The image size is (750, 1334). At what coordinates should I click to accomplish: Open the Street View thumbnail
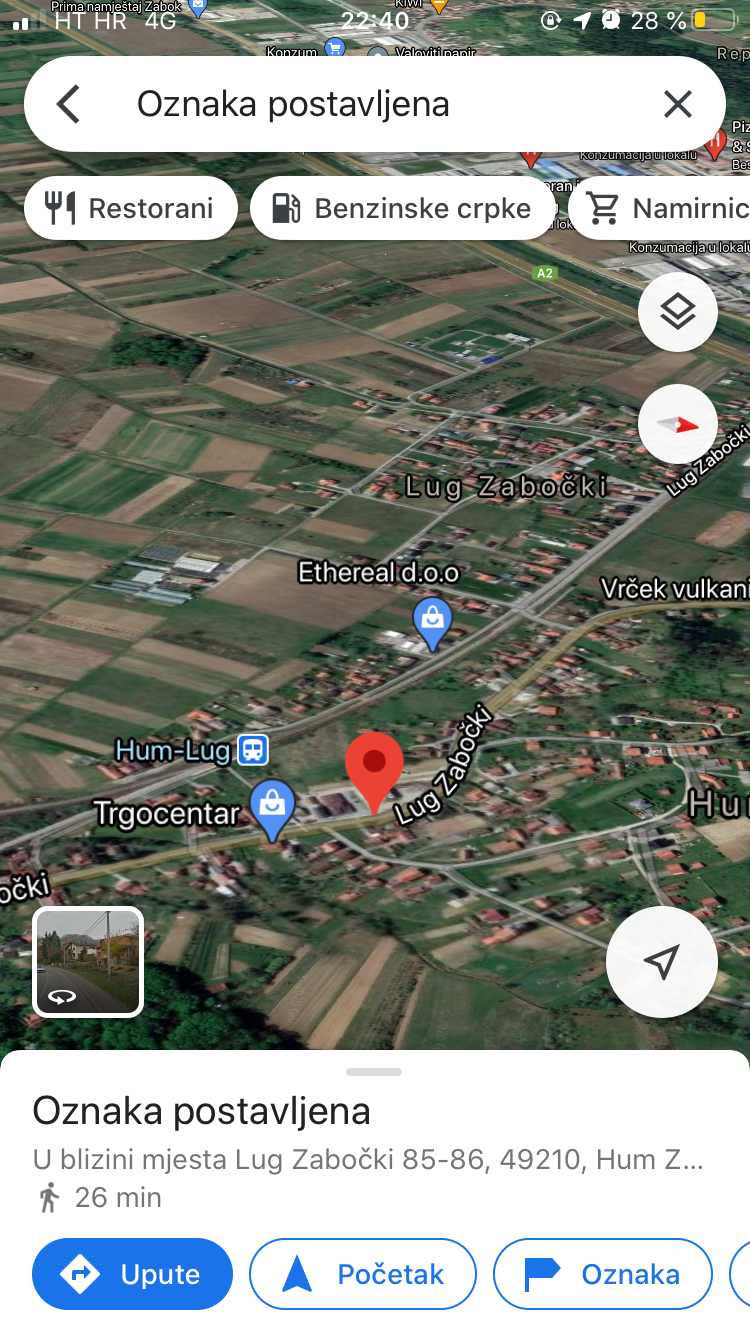point(88,961)
